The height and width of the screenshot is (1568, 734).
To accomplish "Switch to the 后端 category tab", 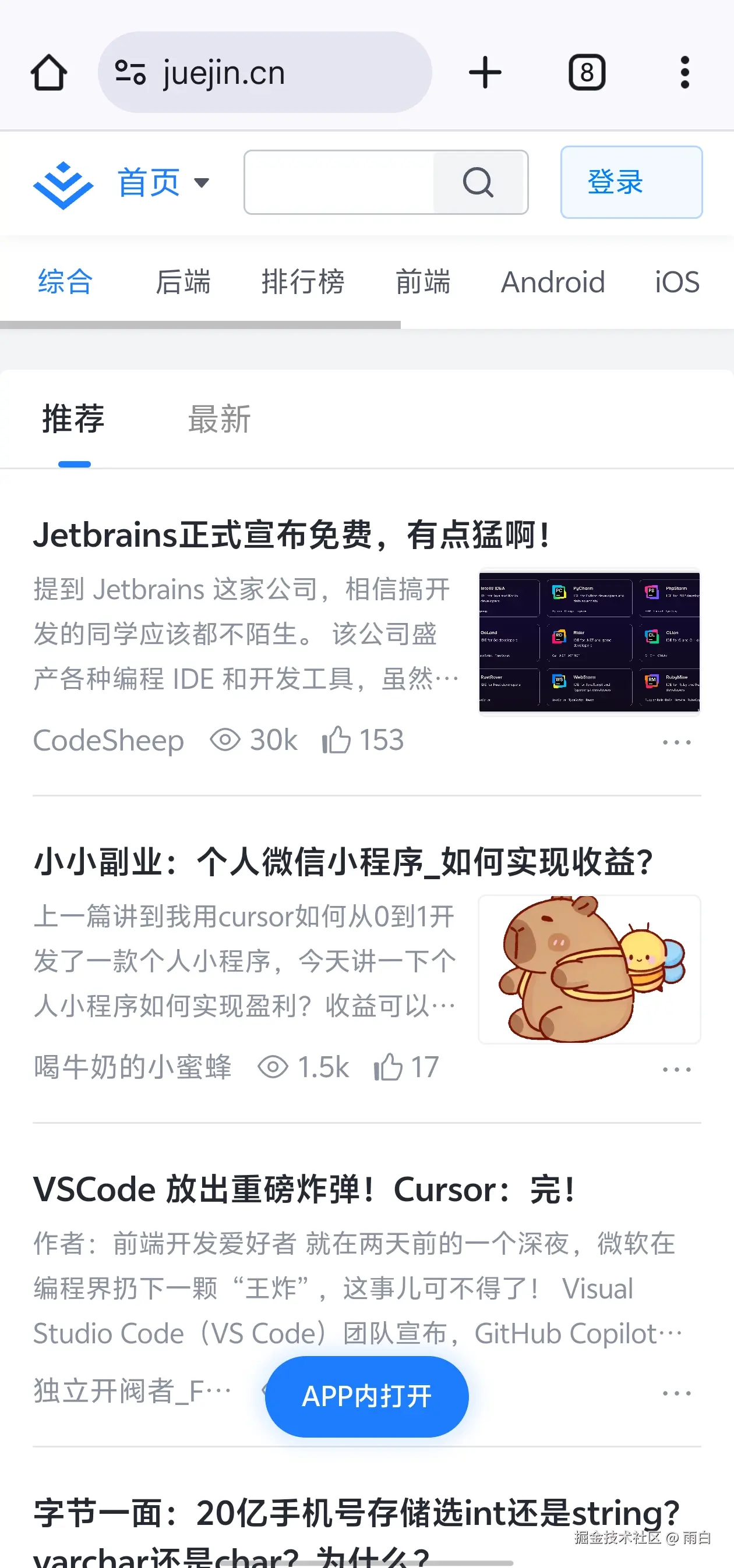I will pos(183,282).
